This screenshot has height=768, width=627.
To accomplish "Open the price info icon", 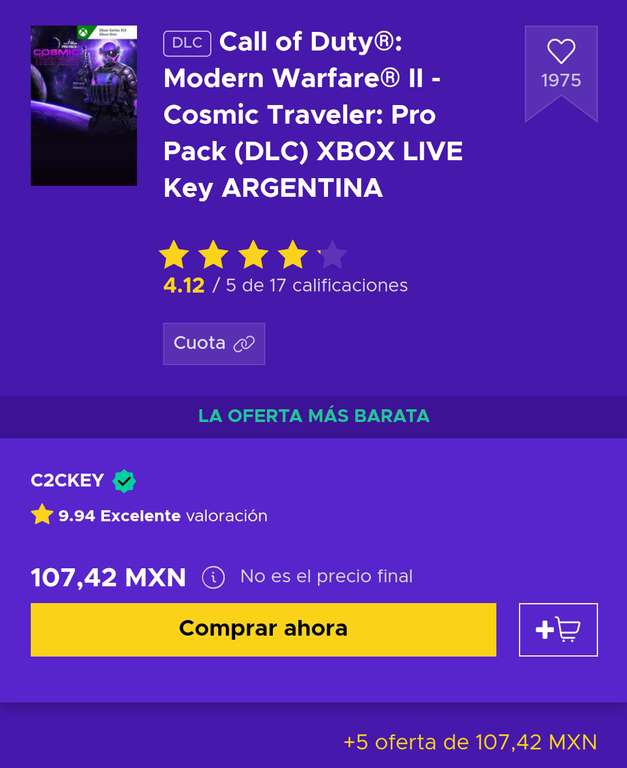I will click(x=213, y=577).
